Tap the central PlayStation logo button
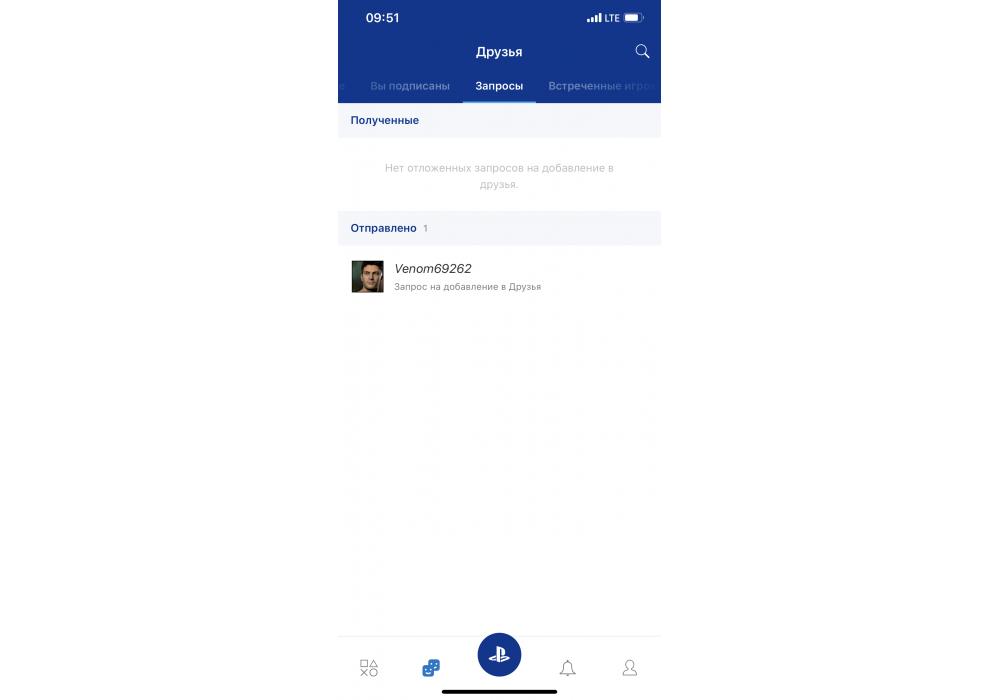The width and height of the screenshot is (1000, 700). tap(499, 655)
